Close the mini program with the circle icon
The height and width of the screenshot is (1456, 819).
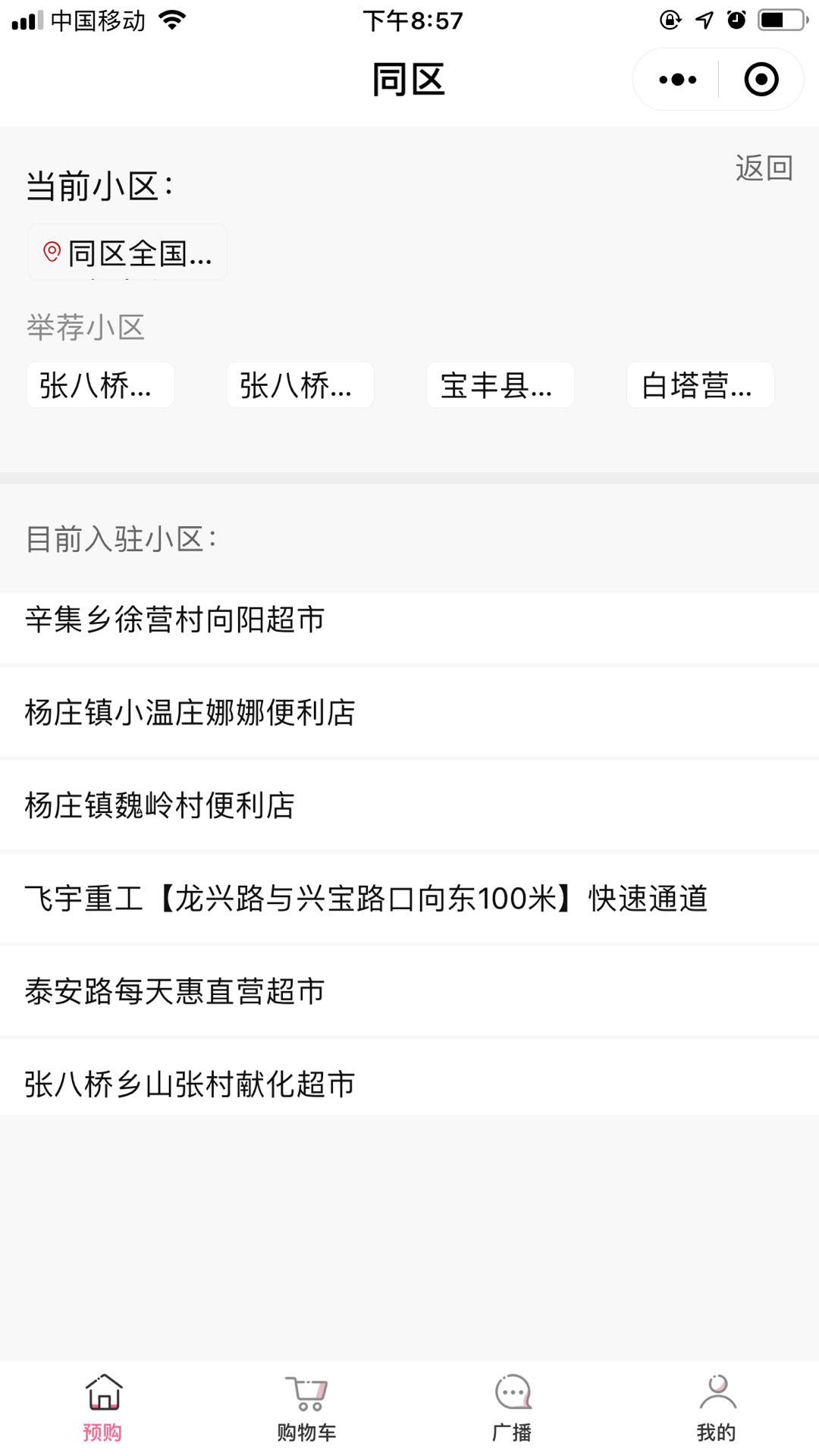[761, 80]
